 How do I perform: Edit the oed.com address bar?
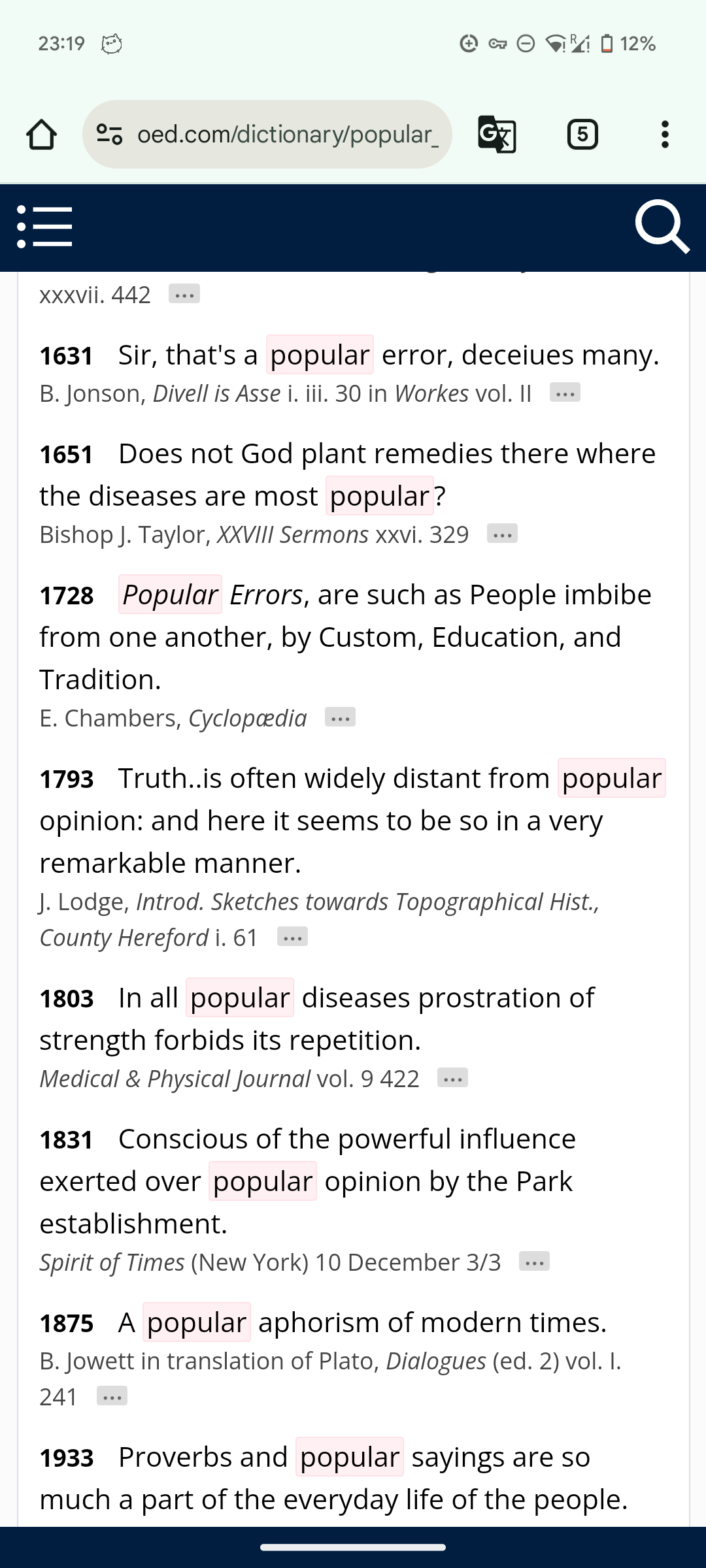tap(284, 135)
